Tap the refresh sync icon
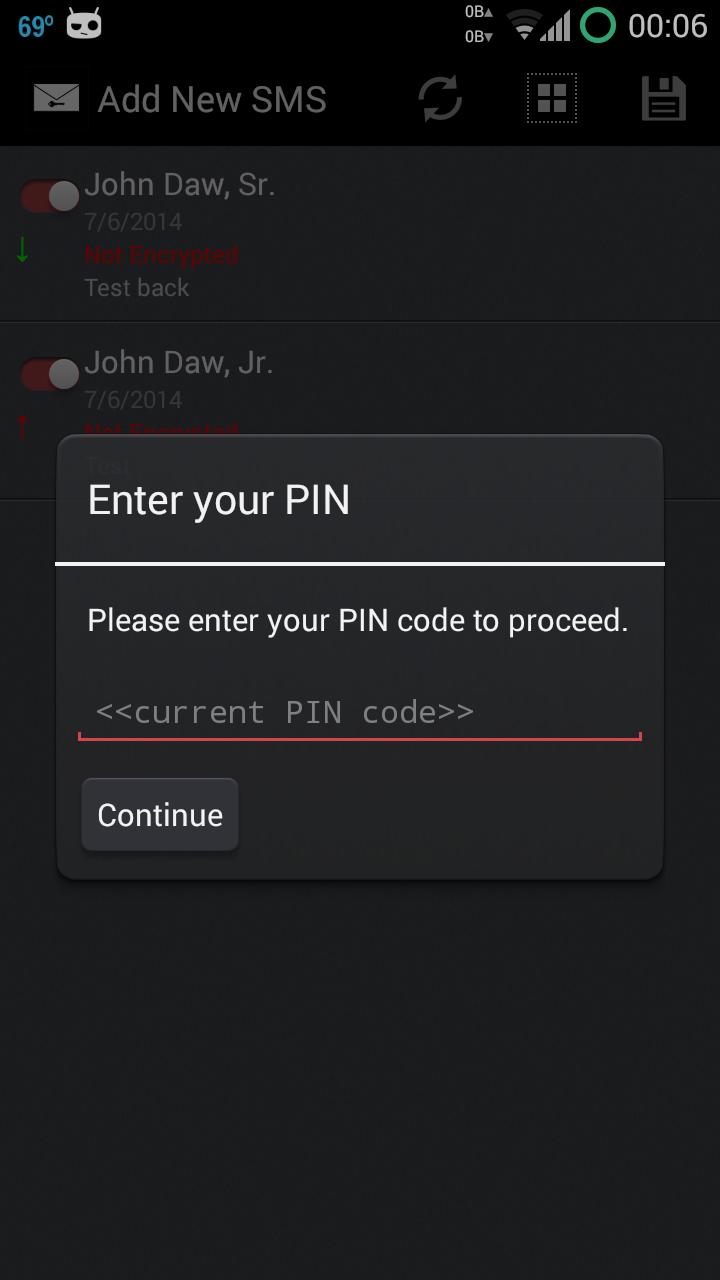The height and width of the screenshot is (1280, 720). tap(440, 99)
